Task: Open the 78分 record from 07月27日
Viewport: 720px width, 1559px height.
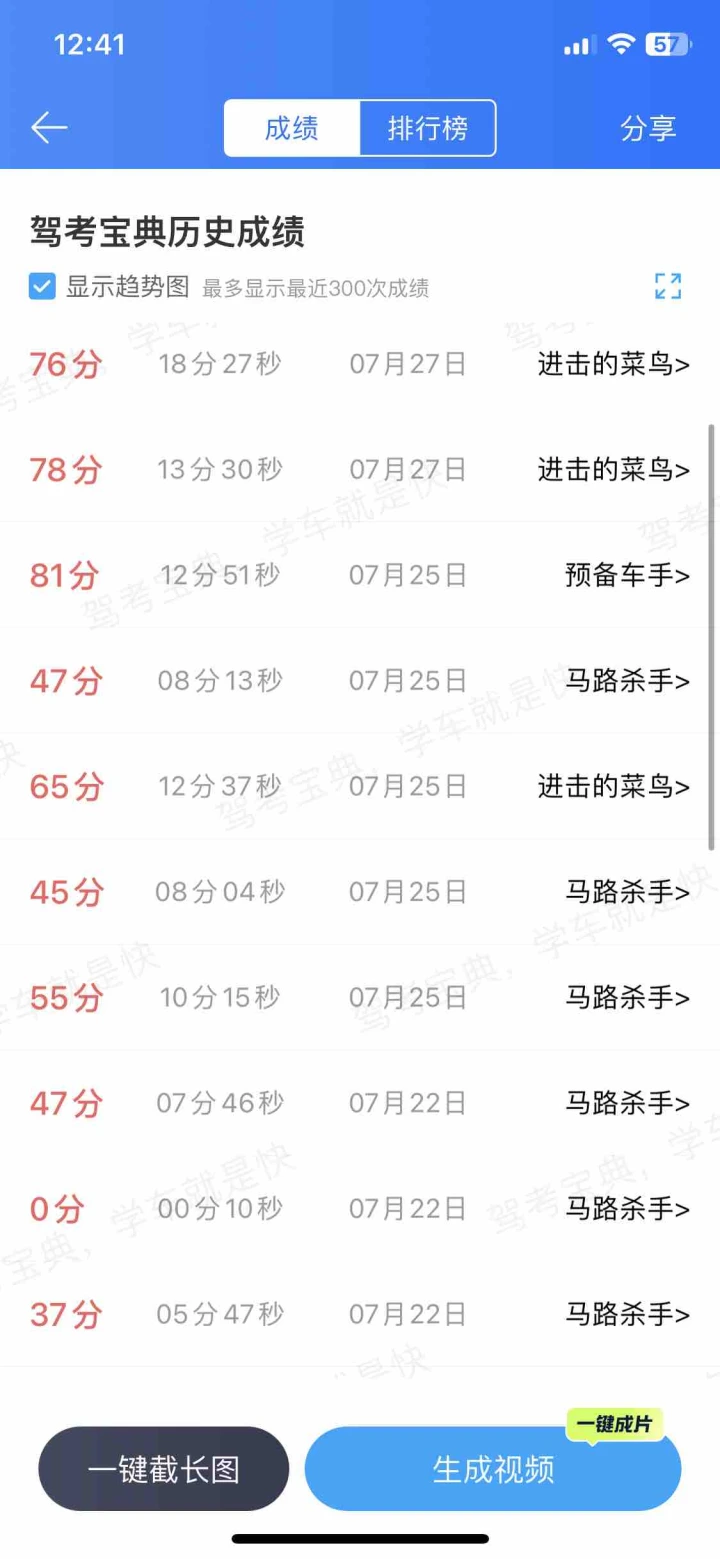Action: click(x=360, y=469)
